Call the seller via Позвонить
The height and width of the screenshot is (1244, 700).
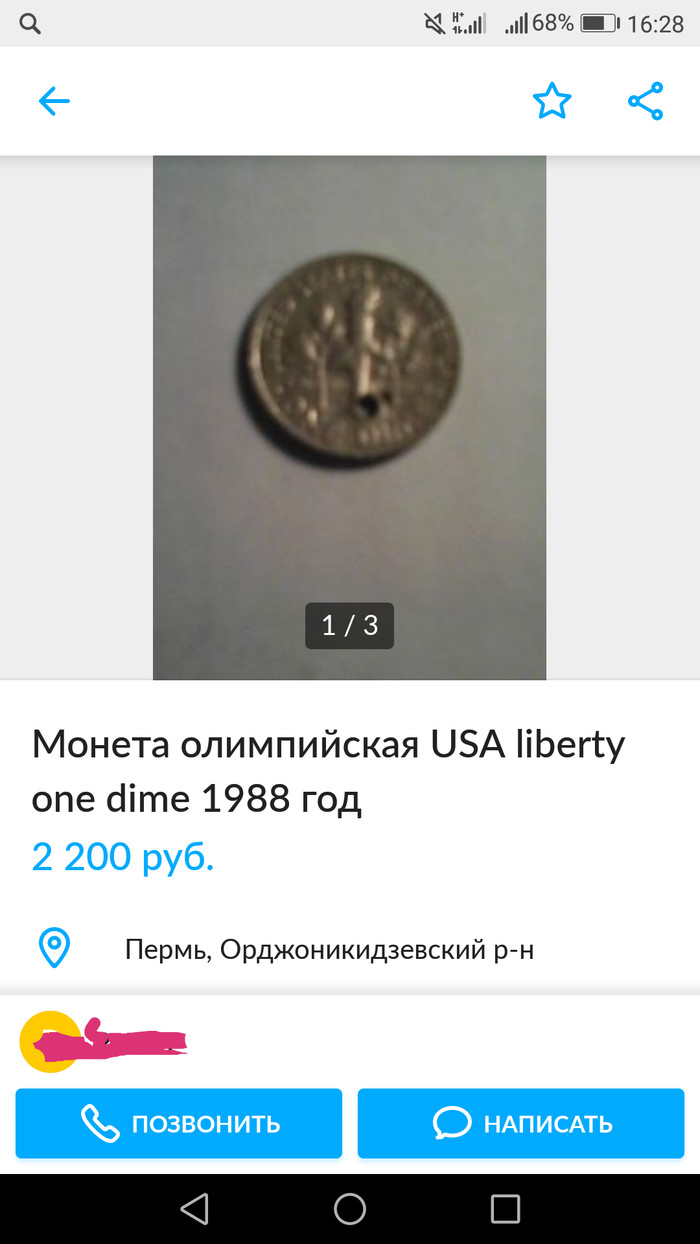click(x=179, y=1123)
